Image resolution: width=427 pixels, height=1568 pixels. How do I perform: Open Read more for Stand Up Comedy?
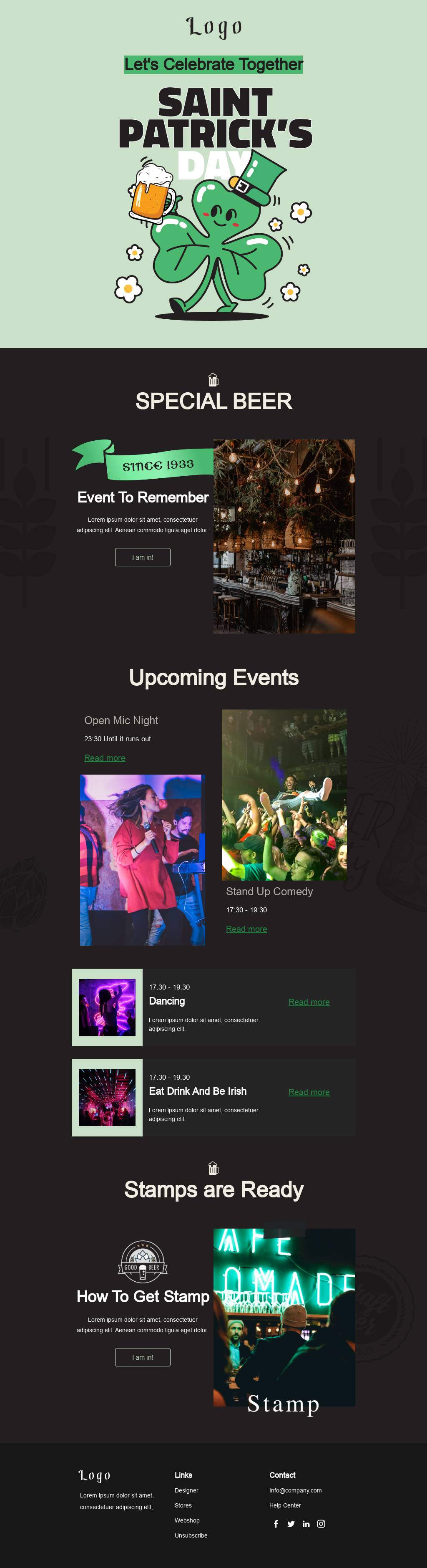pos(246,929)
